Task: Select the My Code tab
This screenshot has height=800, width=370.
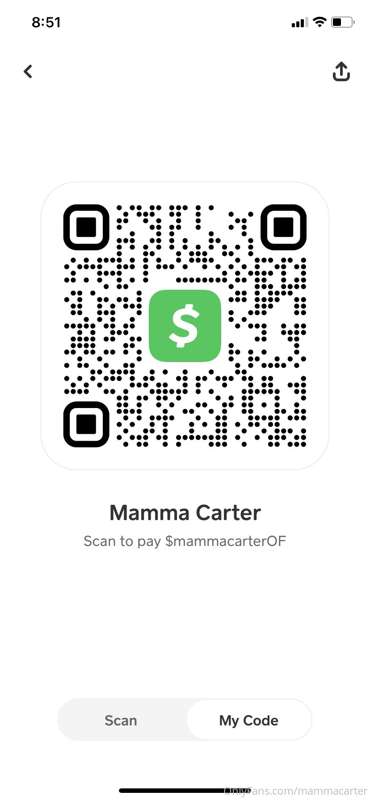Action: 249,720
